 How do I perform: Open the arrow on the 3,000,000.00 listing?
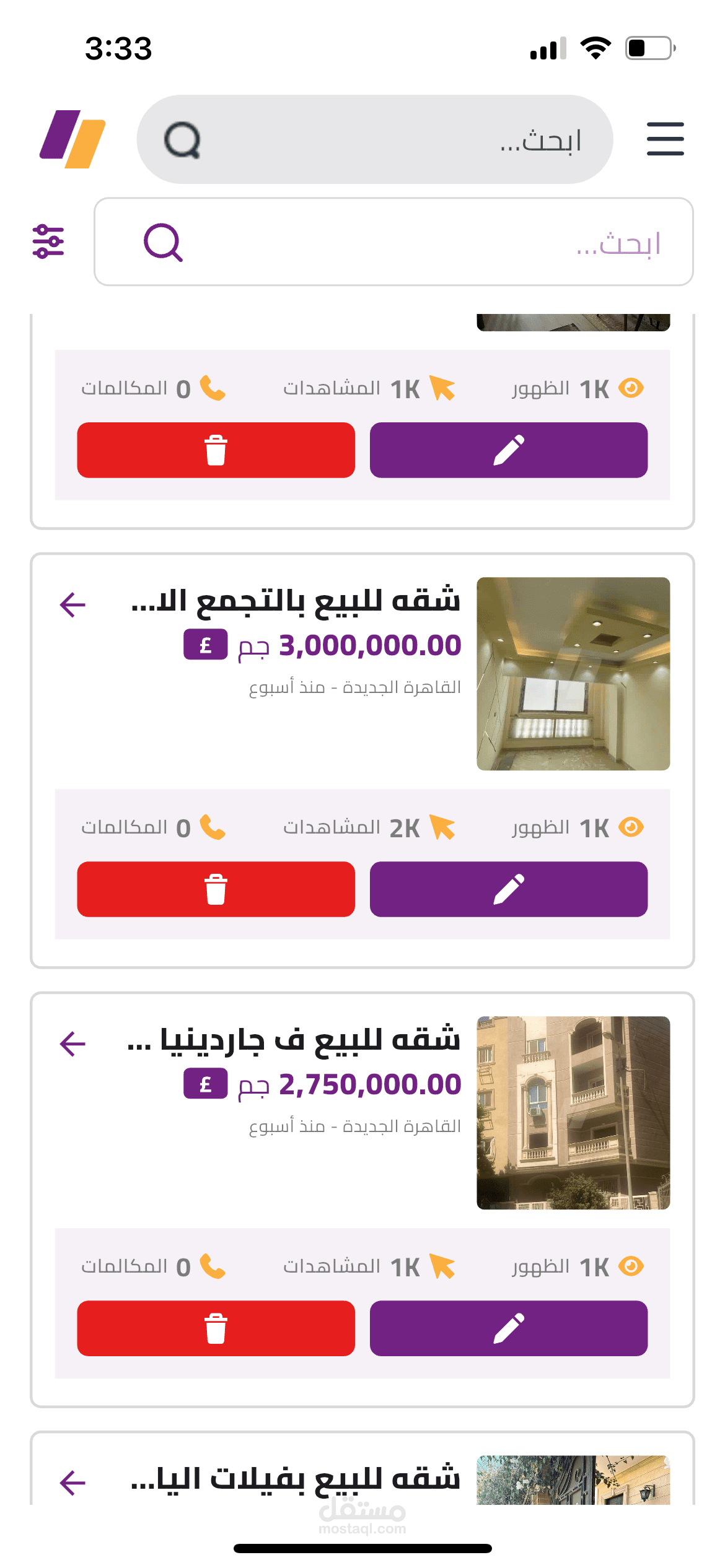point(72,605)
